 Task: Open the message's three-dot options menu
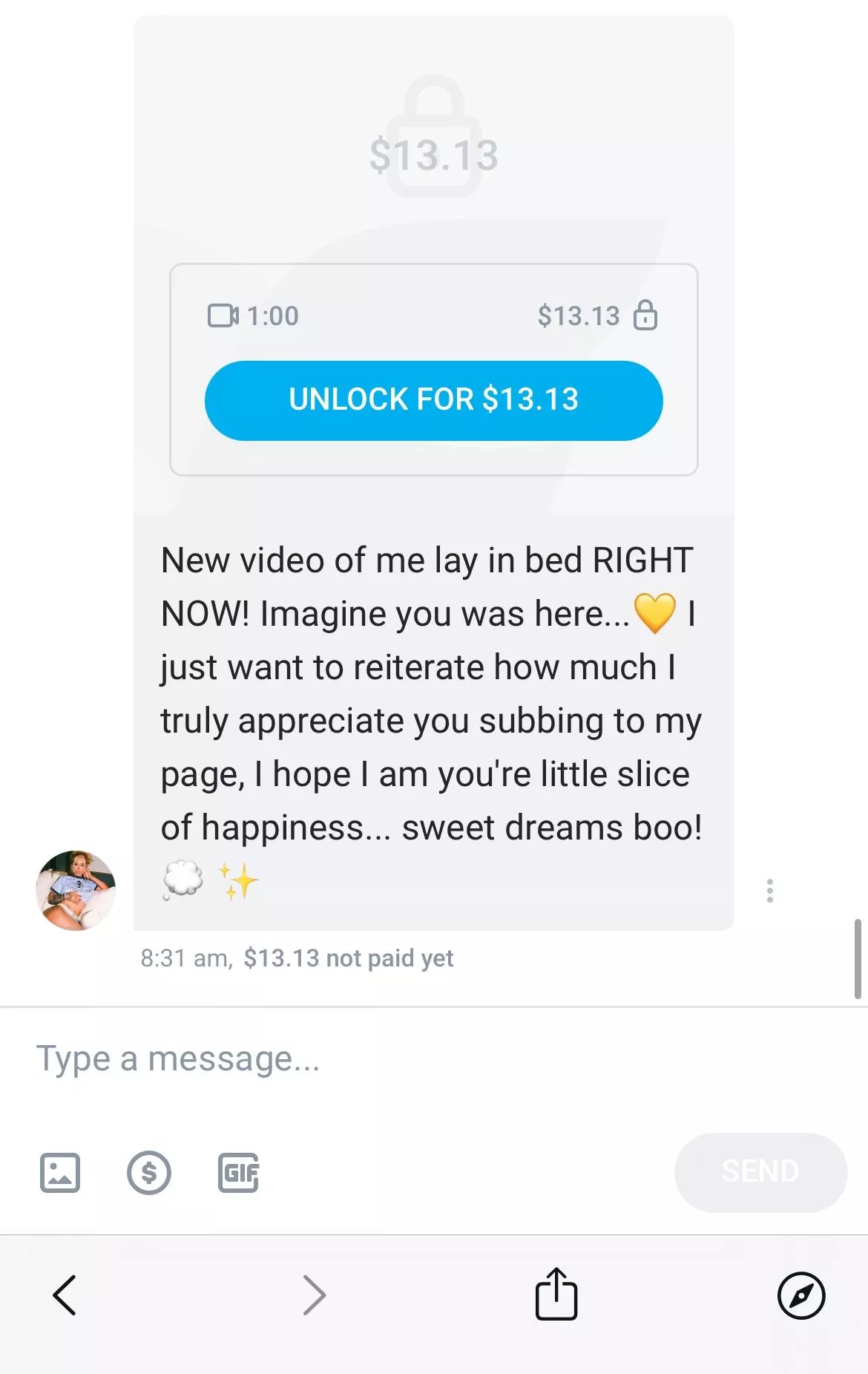pos(770,890)
